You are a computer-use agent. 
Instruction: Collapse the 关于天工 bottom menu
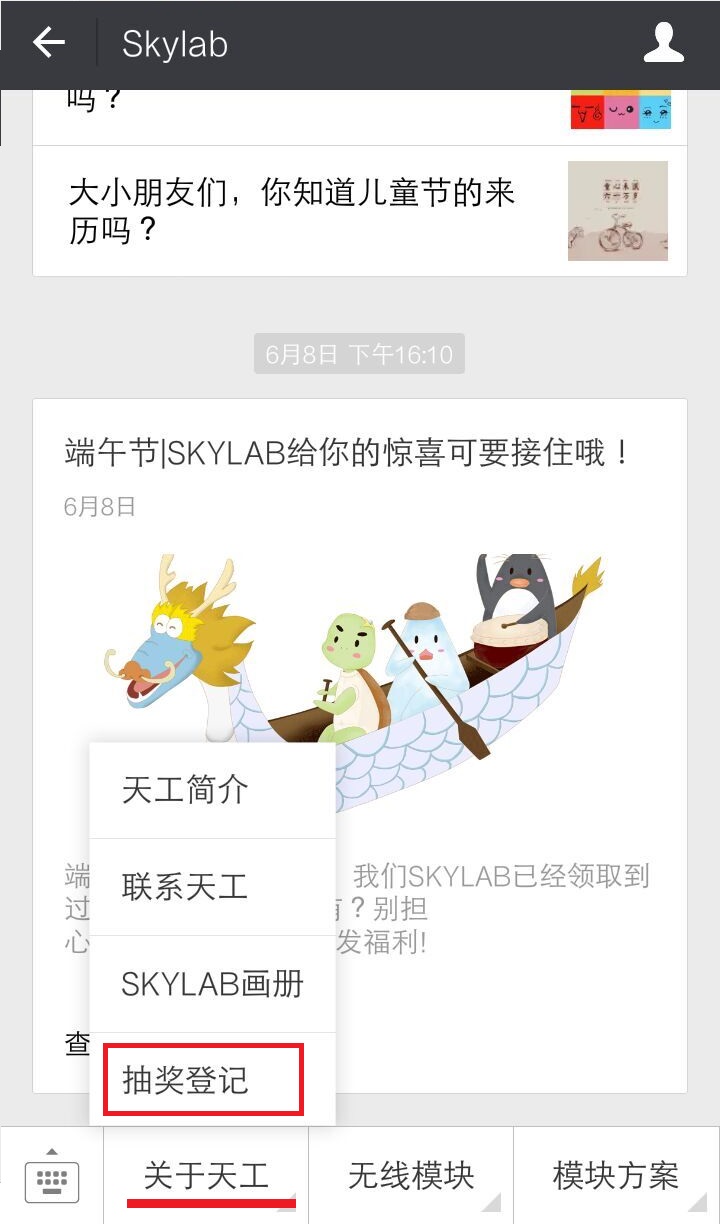(206, 1177)
